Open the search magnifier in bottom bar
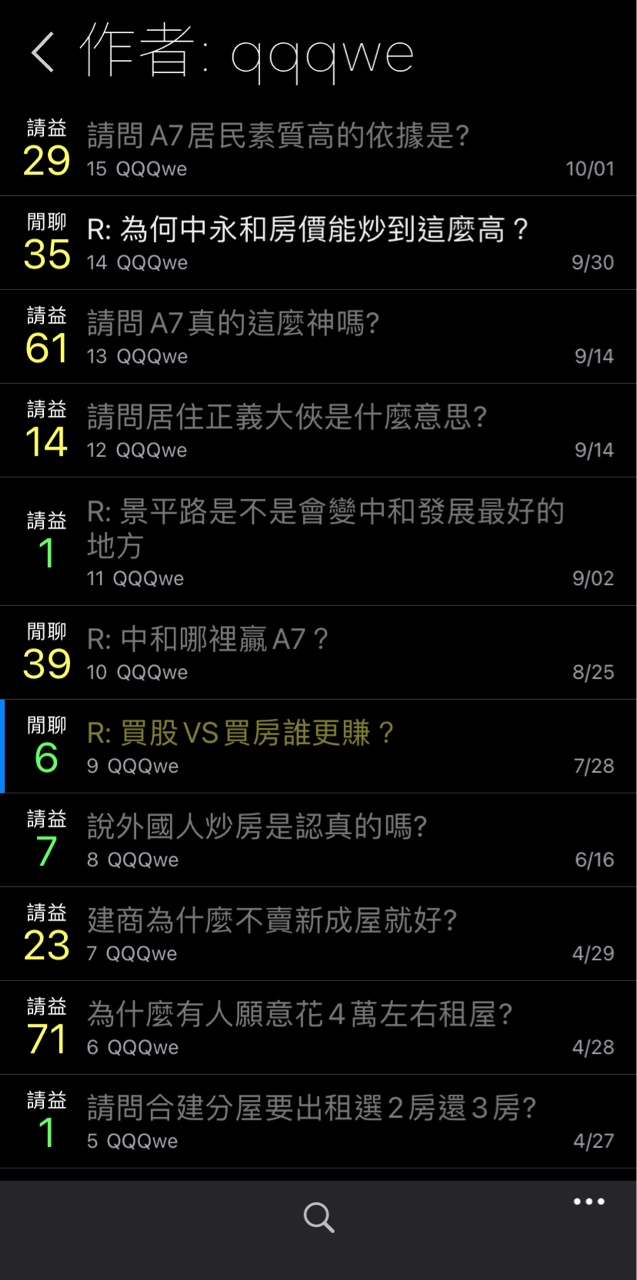The width and height of the screenshot is (637, 1280). click(318, 1217)
